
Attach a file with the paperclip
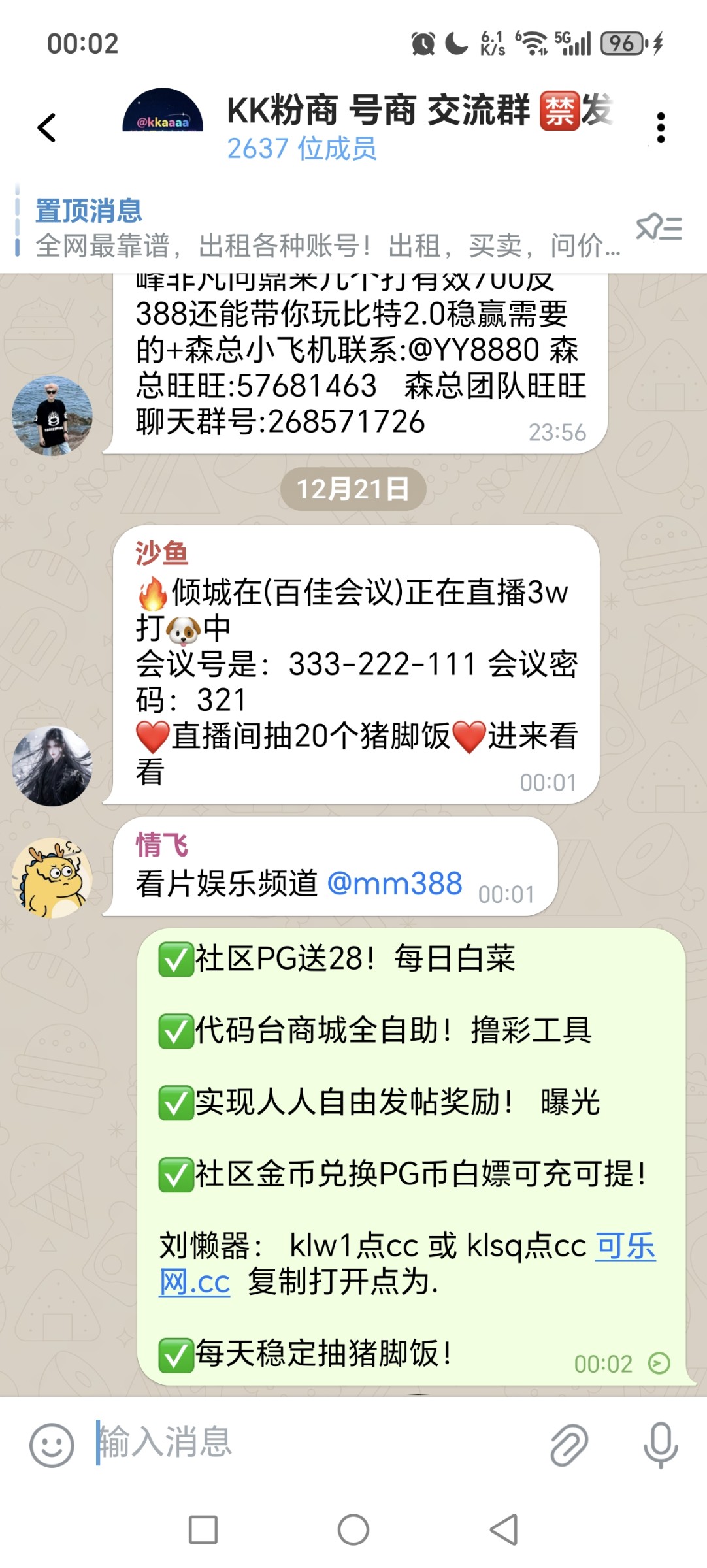pos(568,1445)
